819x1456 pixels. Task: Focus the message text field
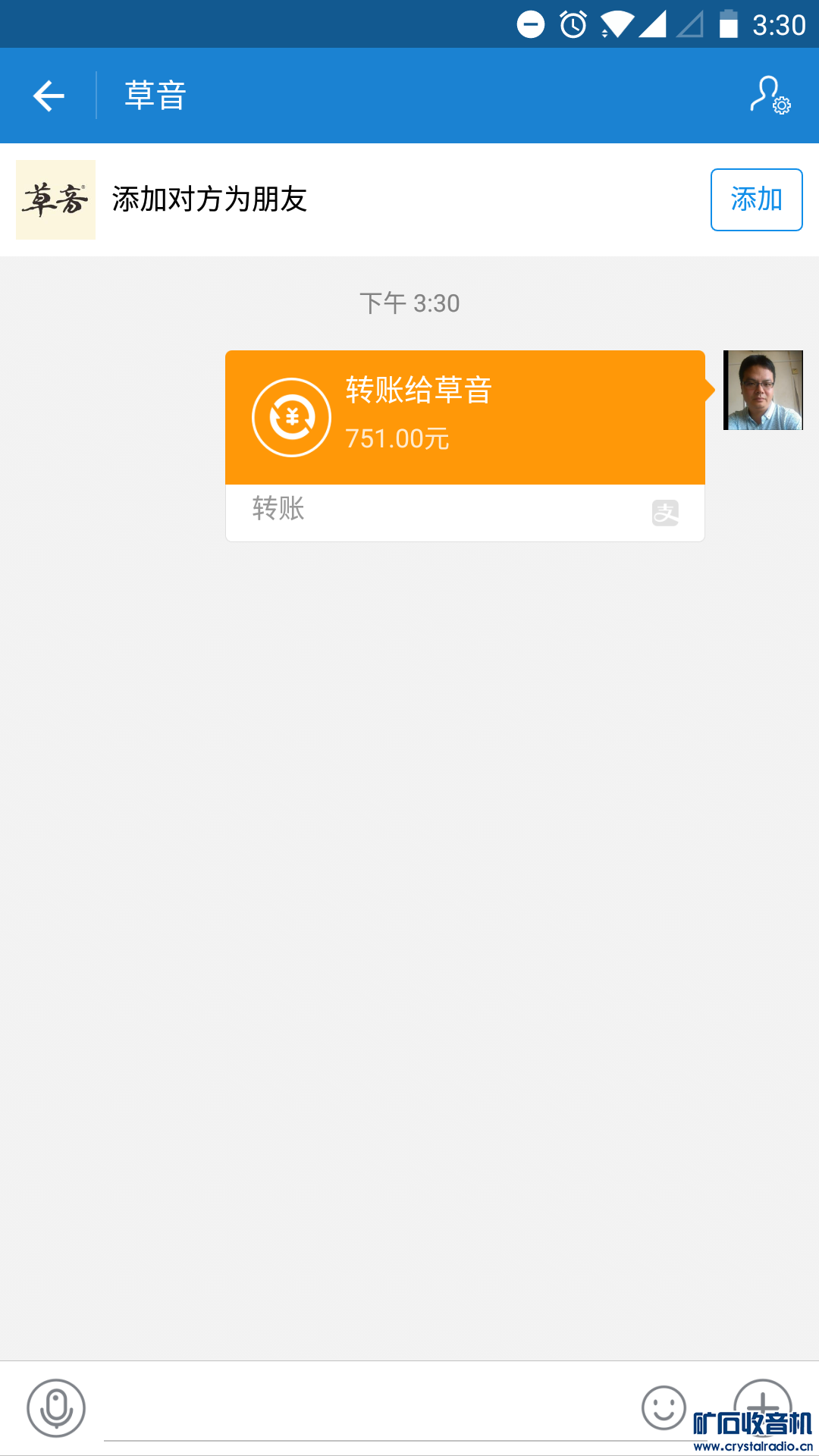(x=364, y=1410)
